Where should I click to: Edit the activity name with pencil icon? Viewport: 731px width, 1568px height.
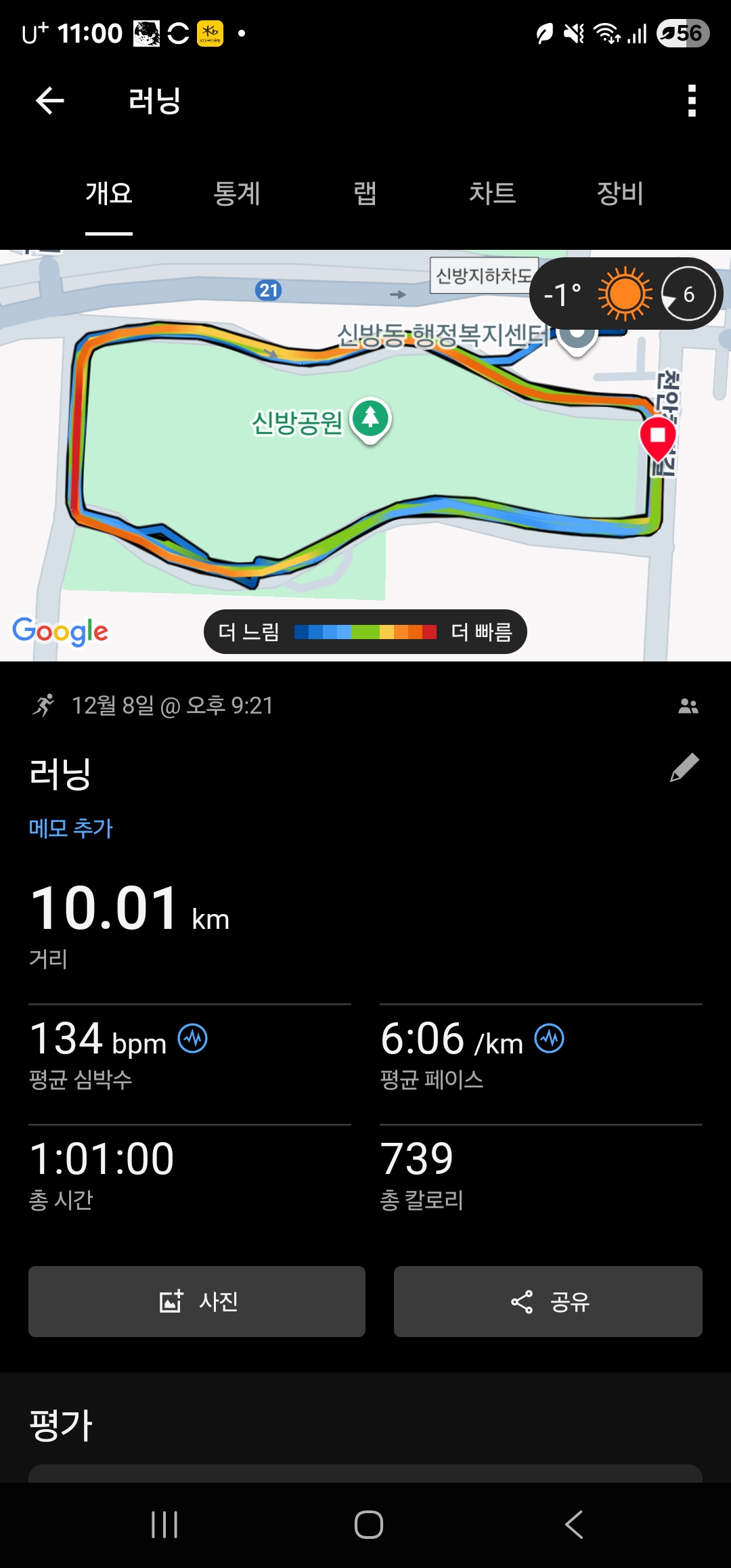(684, 768)
